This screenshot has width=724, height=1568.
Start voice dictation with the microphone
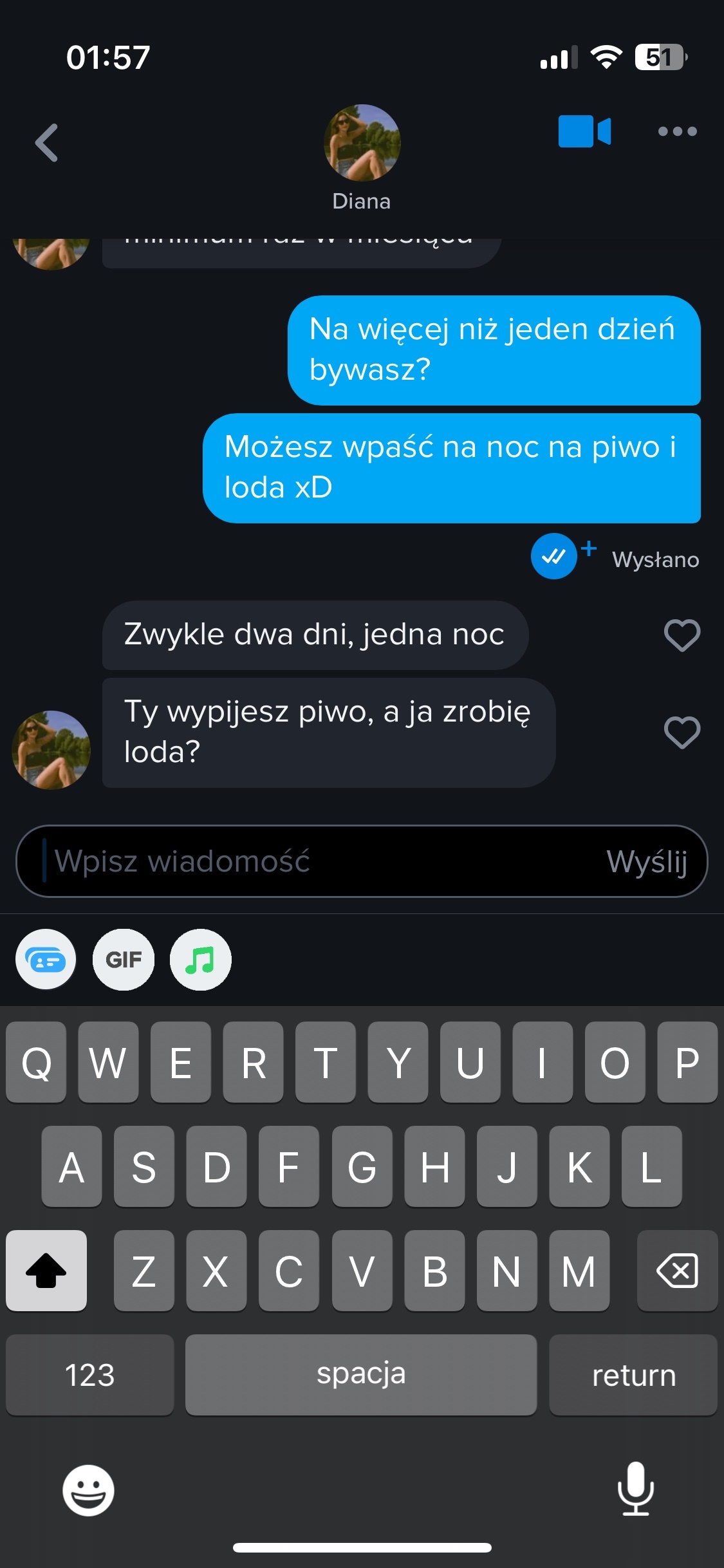pyautogui.click(x=635, y=1489)
